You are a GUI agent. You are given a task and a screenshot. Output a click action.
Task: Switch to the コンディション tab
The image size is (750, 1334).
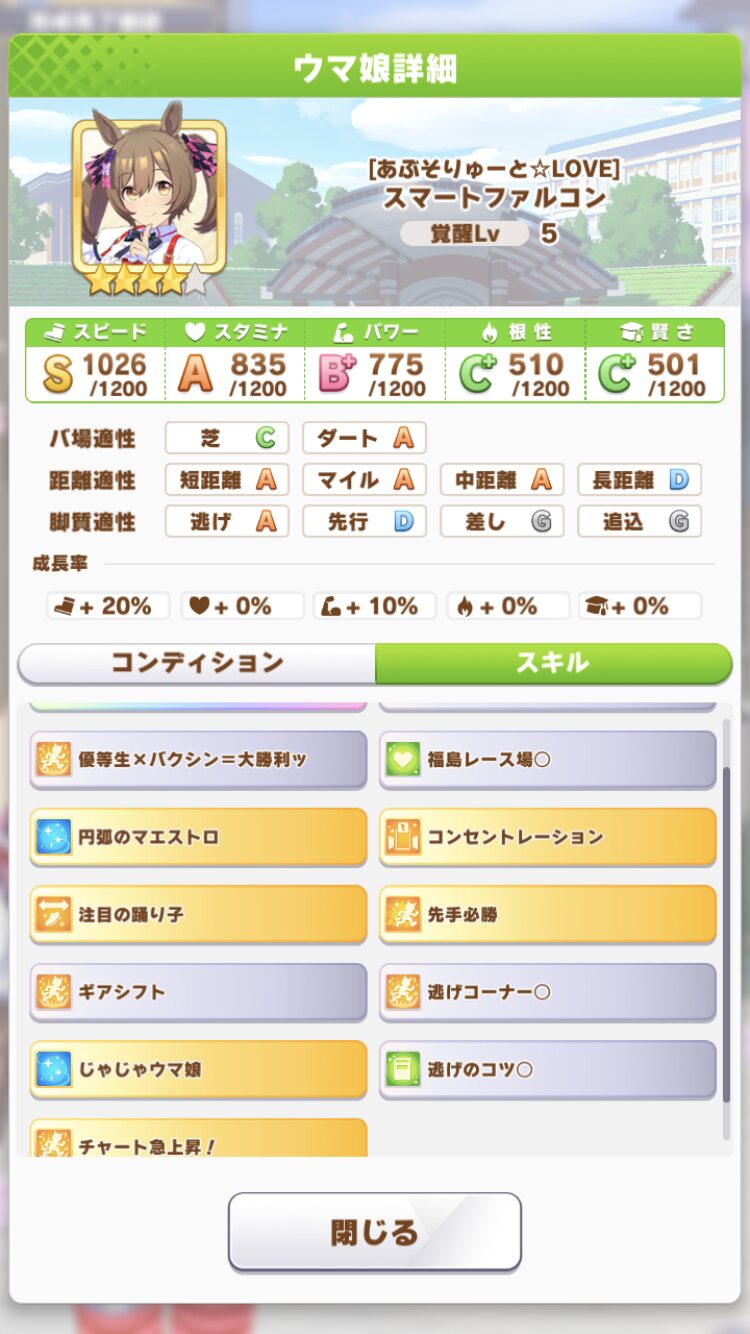(197, 663)
